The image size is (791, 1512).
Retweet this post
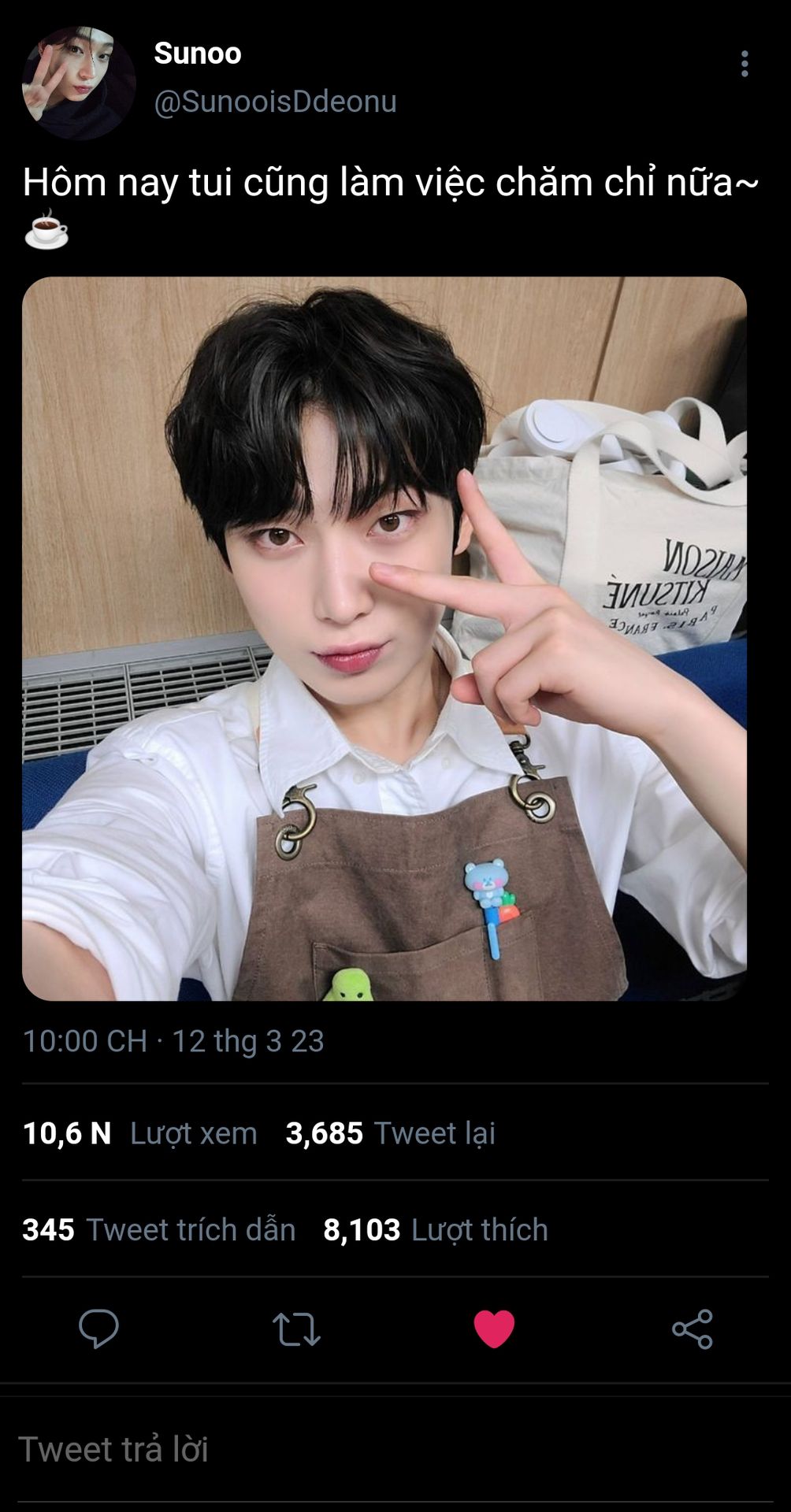(x=296, y=1329)
